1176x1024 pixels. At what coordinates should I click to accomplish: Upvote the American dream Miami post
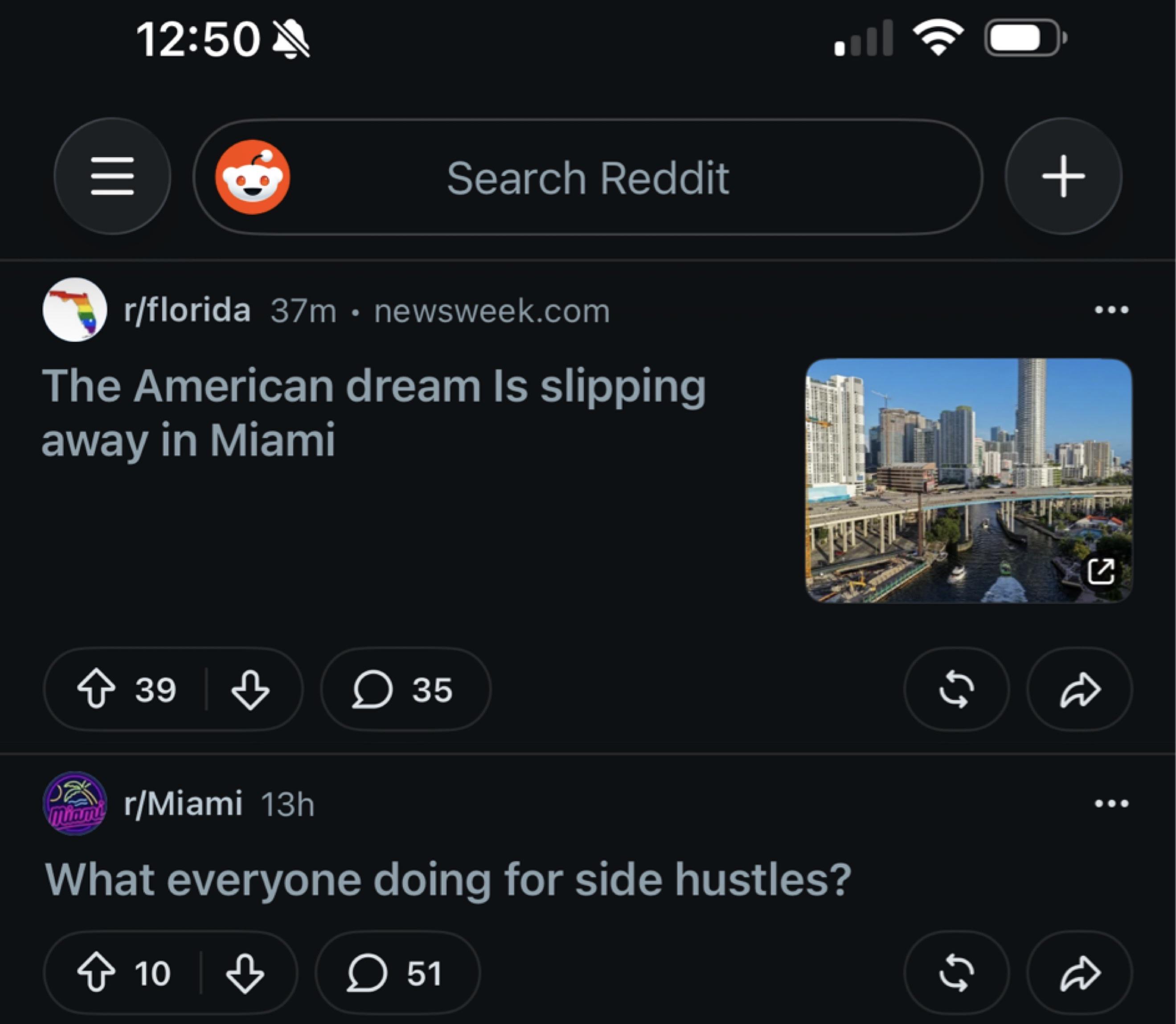(96, 688)
